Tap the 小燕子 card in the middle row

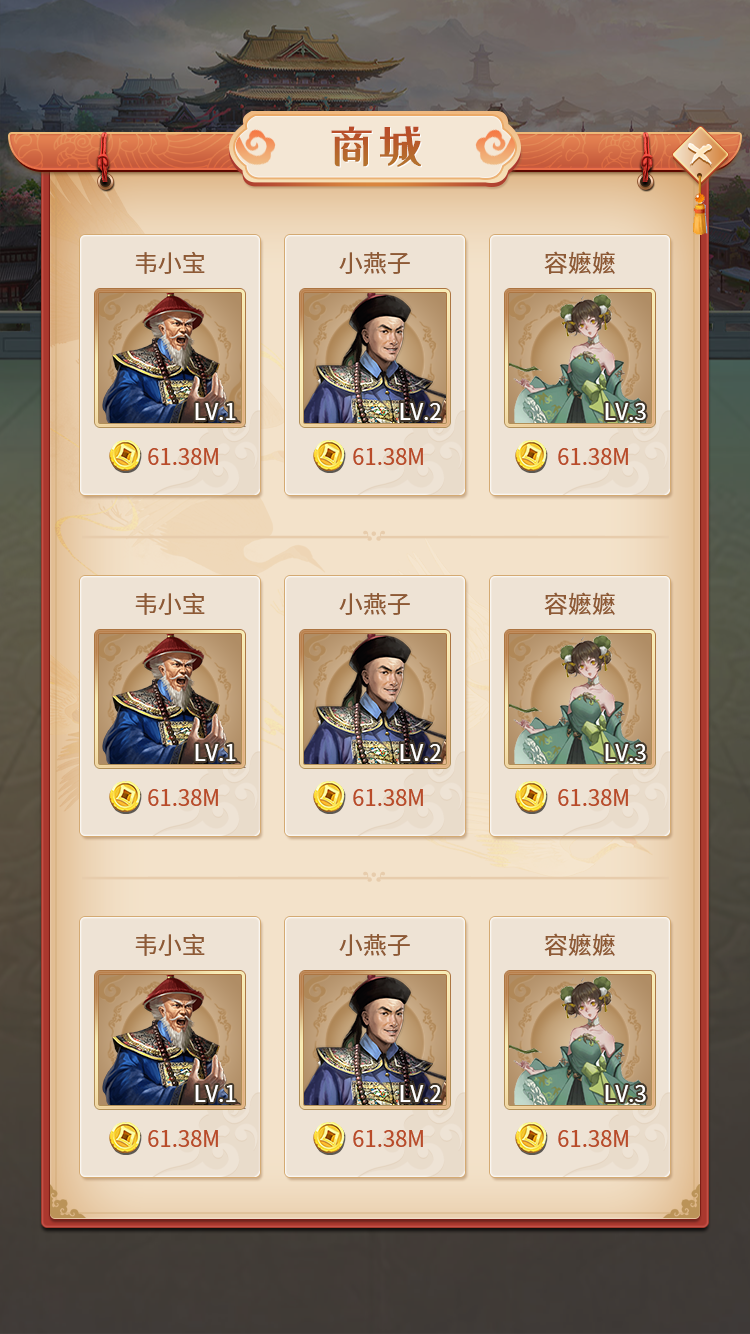pos(375,706)
